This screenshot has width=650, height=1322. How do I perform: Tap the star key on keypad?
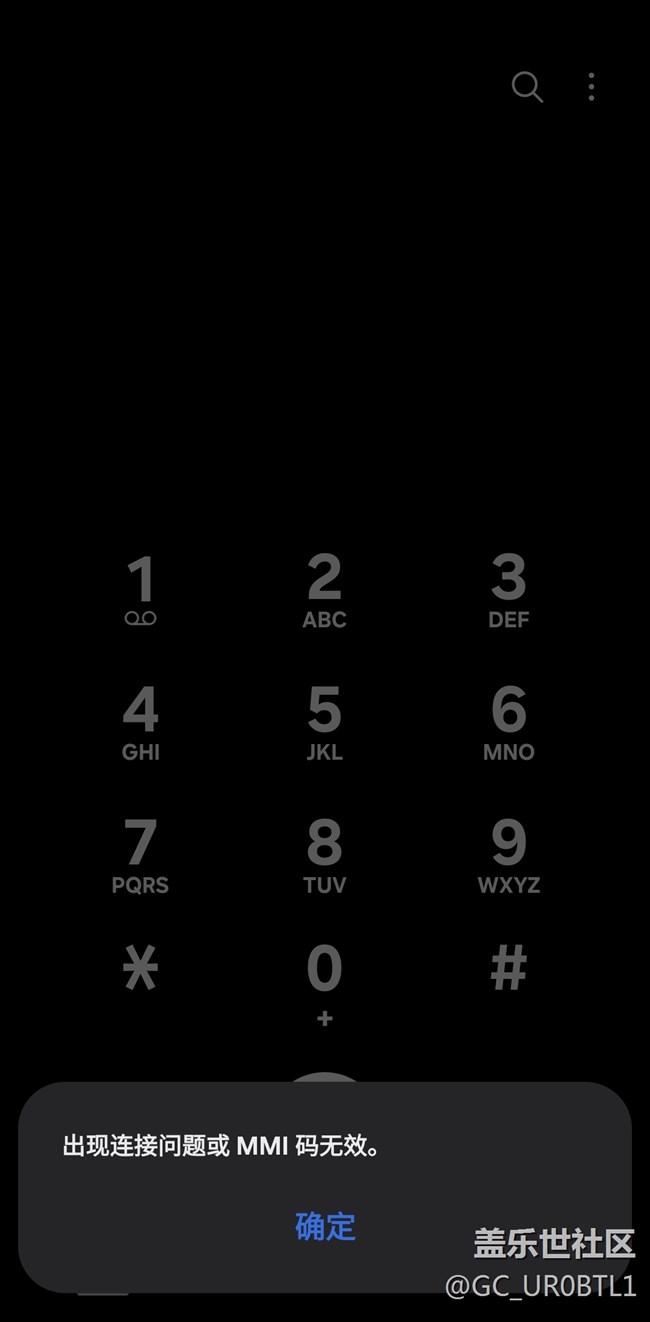point(141,968)
